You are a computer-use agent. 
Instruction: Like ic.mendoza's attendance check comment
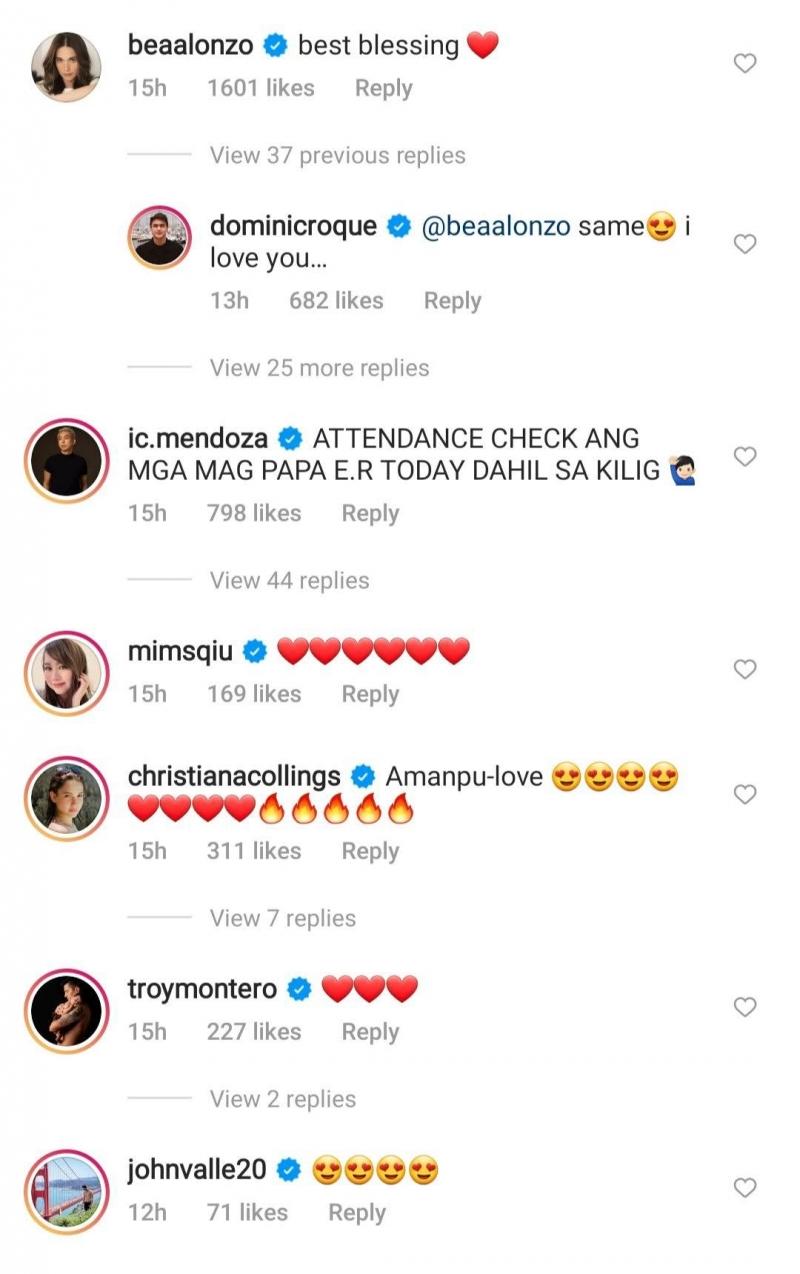coord(745,457)
